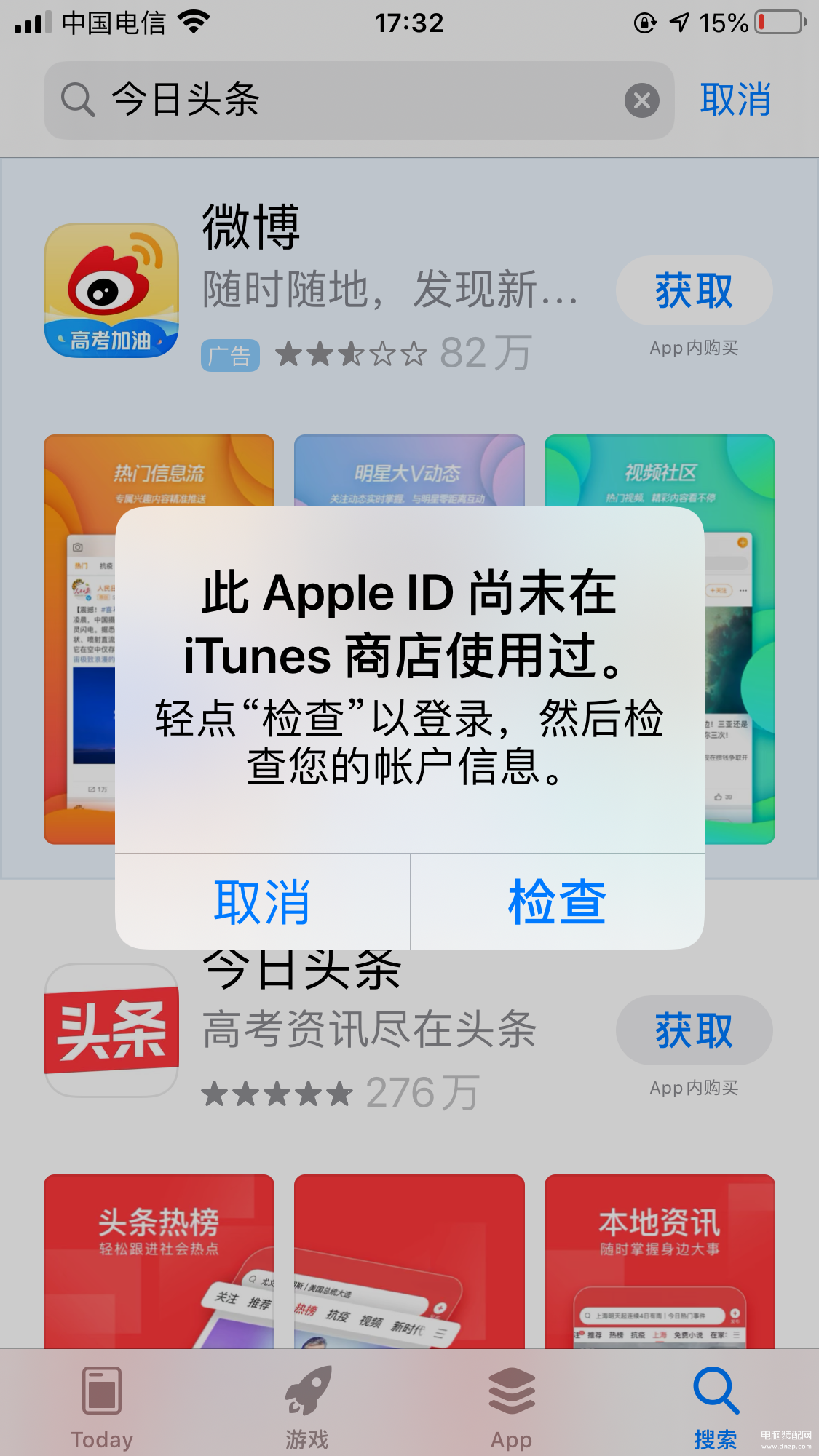Screen dimensions: 819x1456
Task: Open the 今日头条 app listing
Action: [111, 1030]
